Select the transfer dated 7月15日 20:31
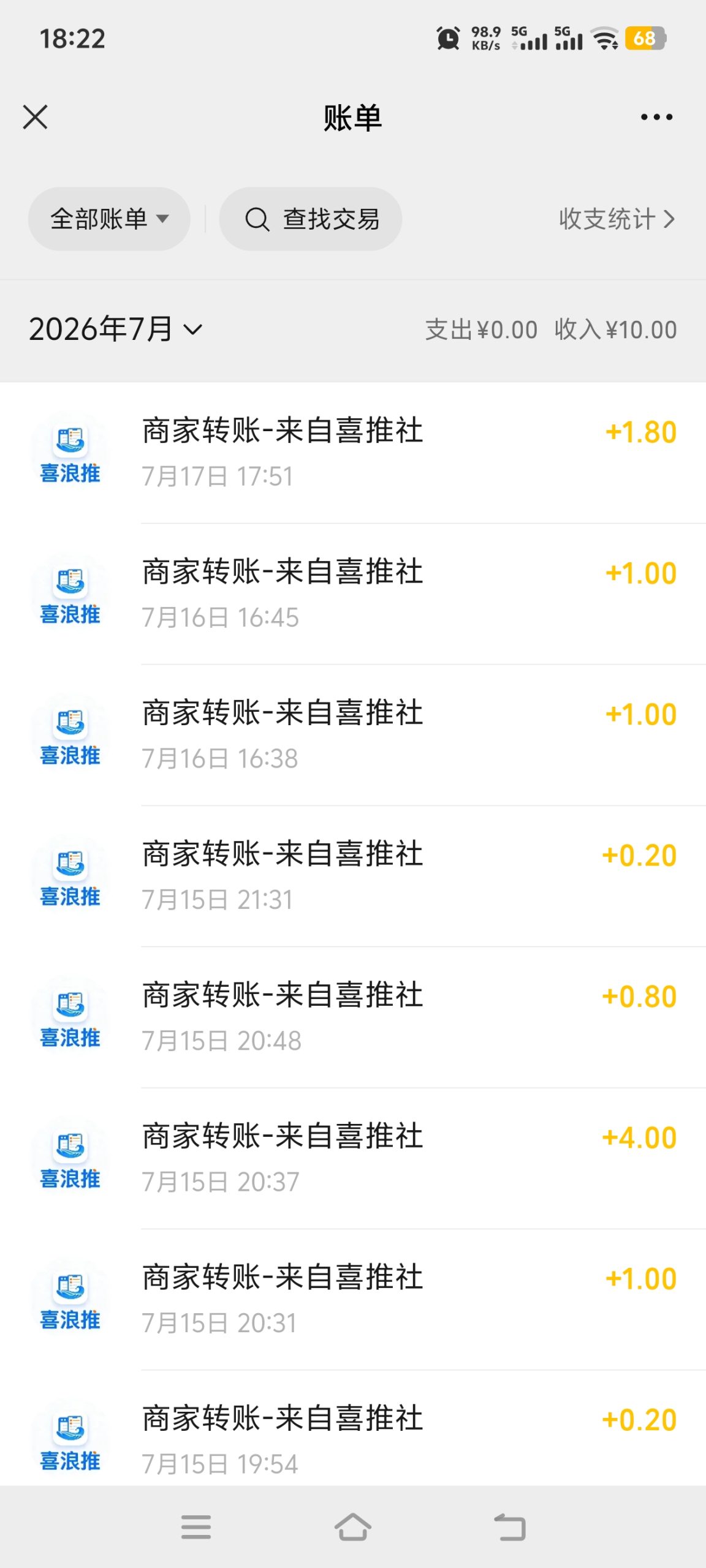Viewport: 706px width, 1568px height. coord(353,1300)
